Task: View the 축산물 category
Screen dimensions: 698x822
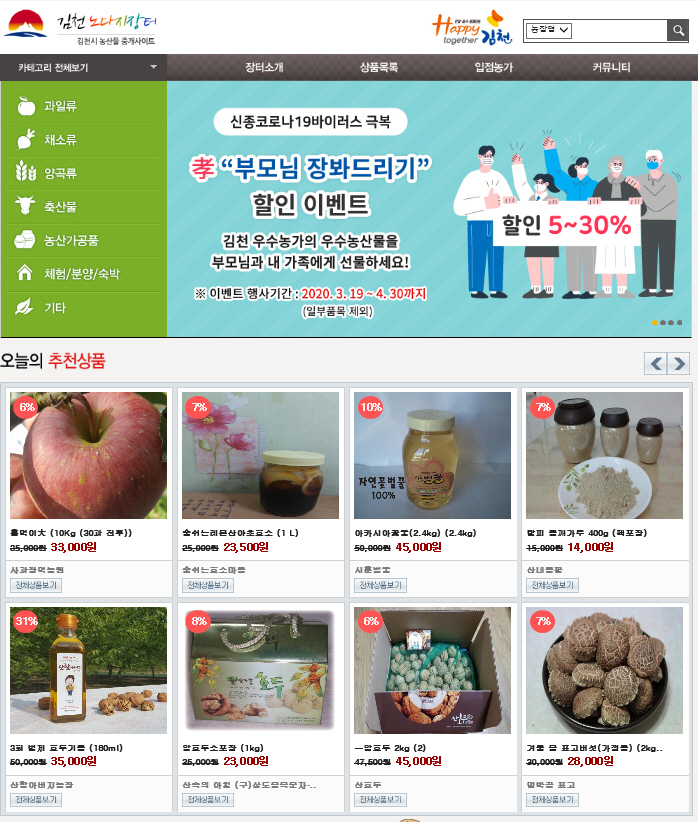Action: [60, 207]
